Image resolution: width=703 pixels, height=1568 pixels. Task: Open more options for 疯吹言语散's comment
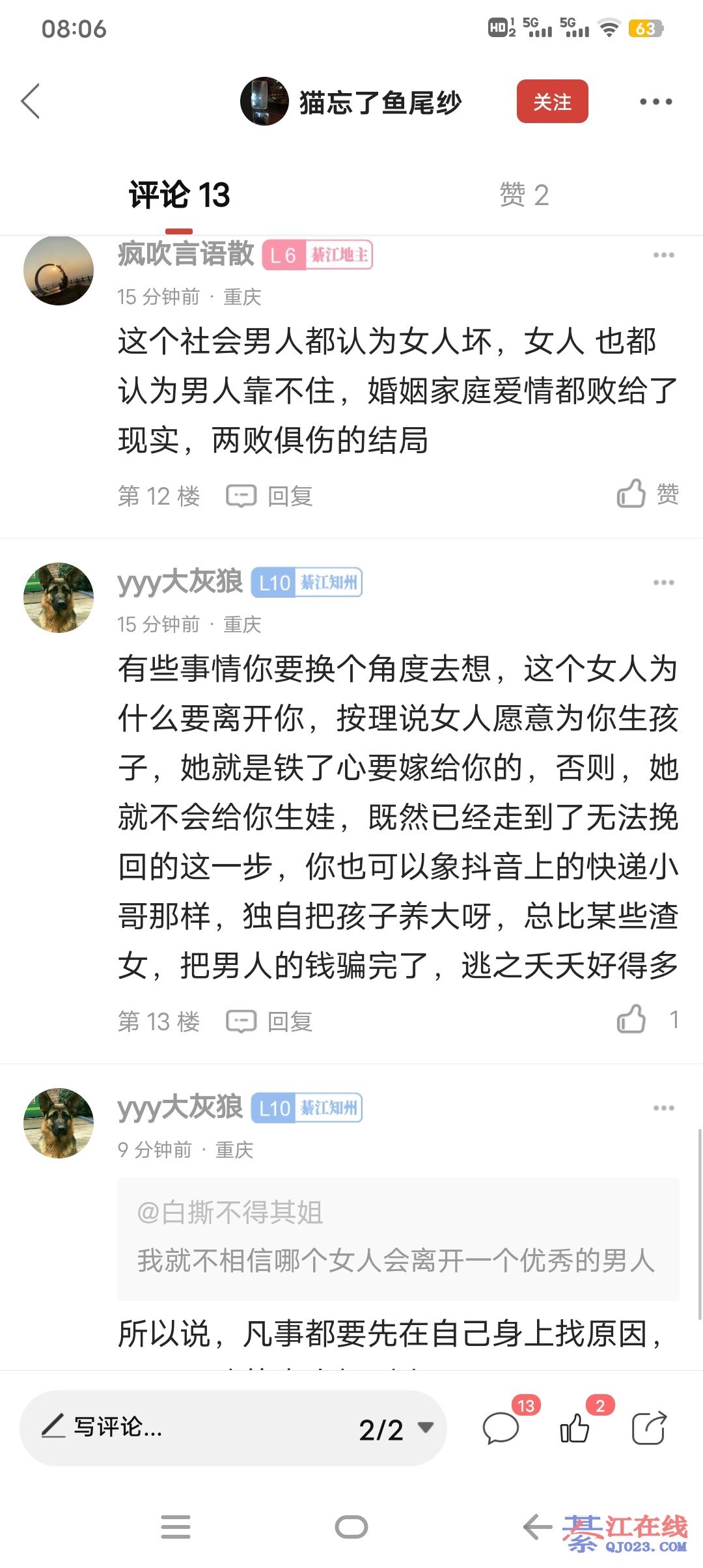[x=663, y=255]
